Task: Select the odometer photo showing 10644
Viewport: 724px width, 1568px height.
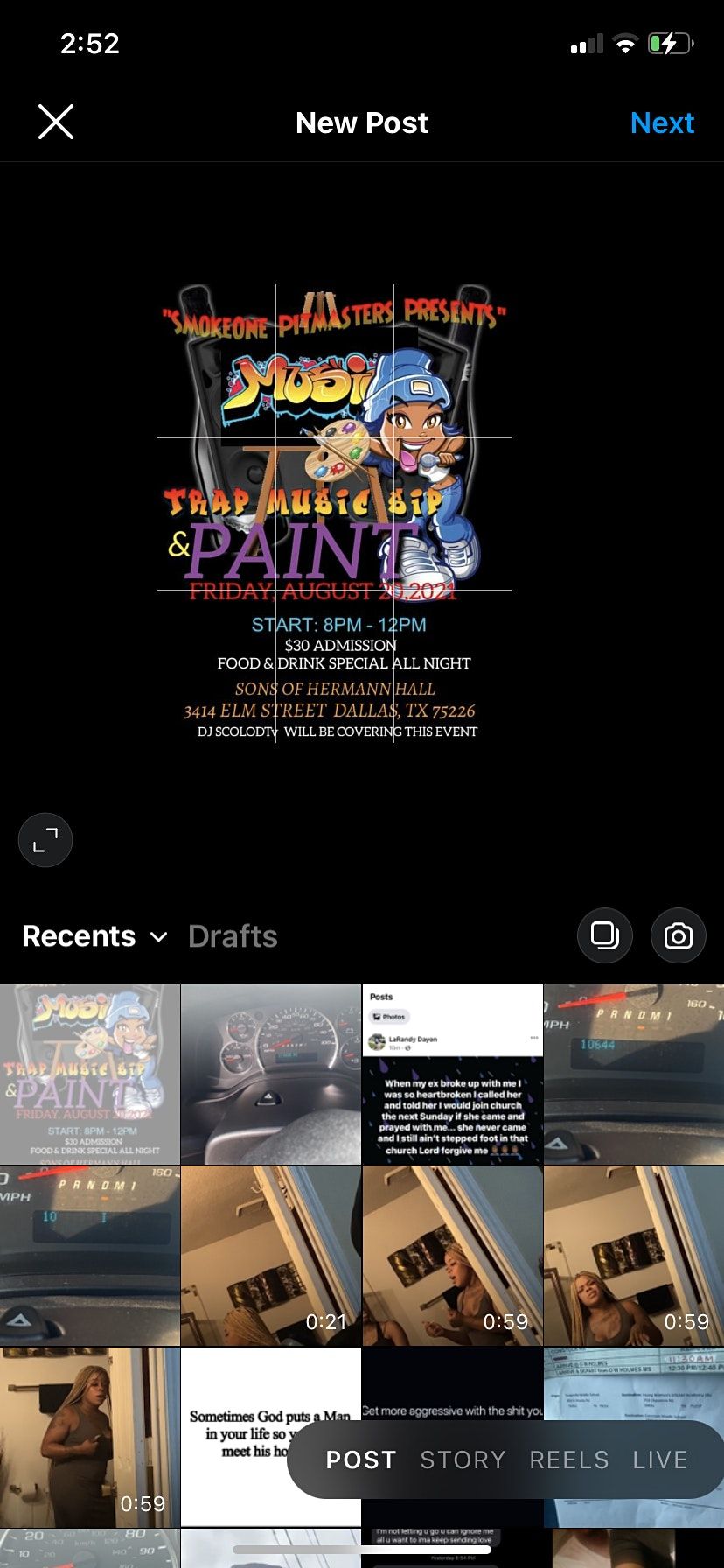Action: pyautogui.click(x=634, y=1074)
